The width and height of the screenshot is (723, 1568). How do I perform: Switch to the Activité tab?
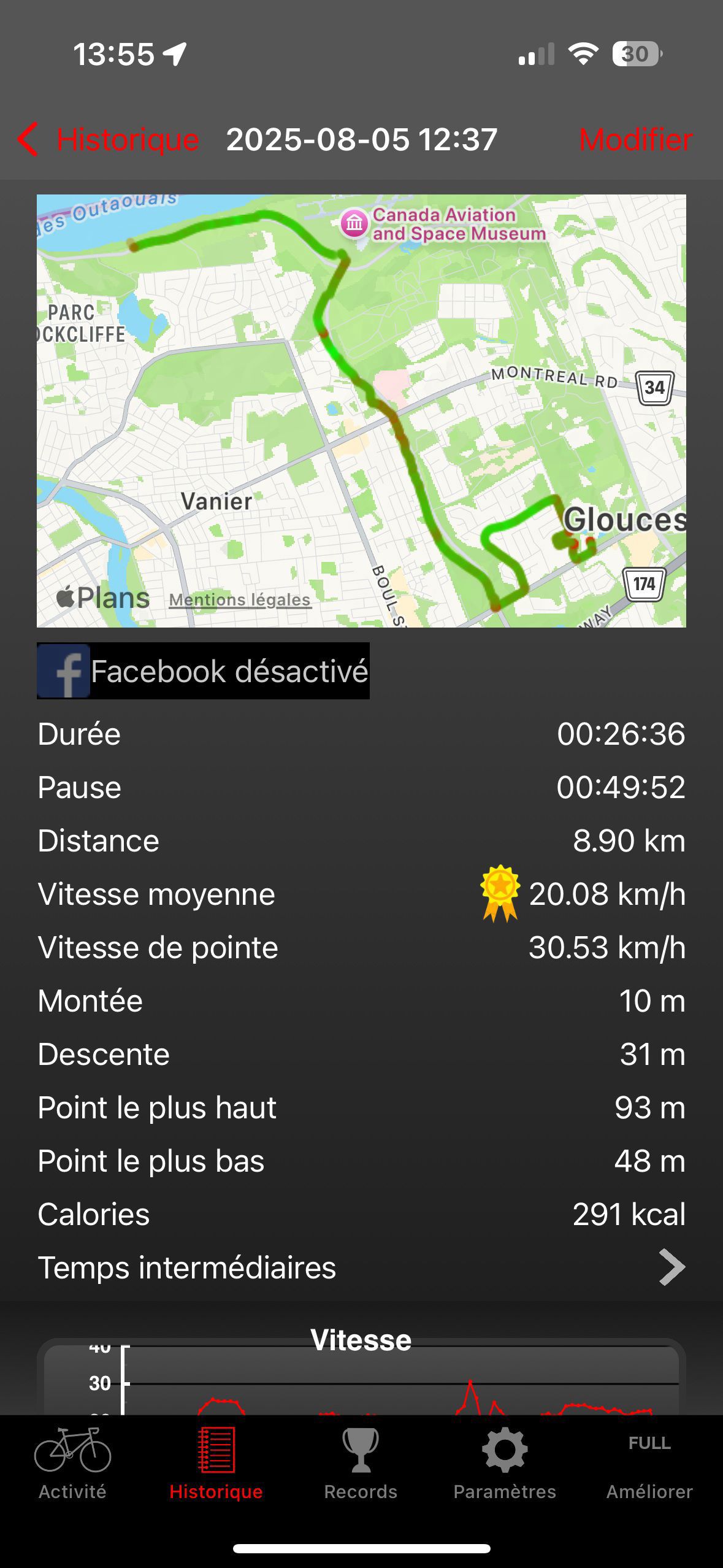72,1464
